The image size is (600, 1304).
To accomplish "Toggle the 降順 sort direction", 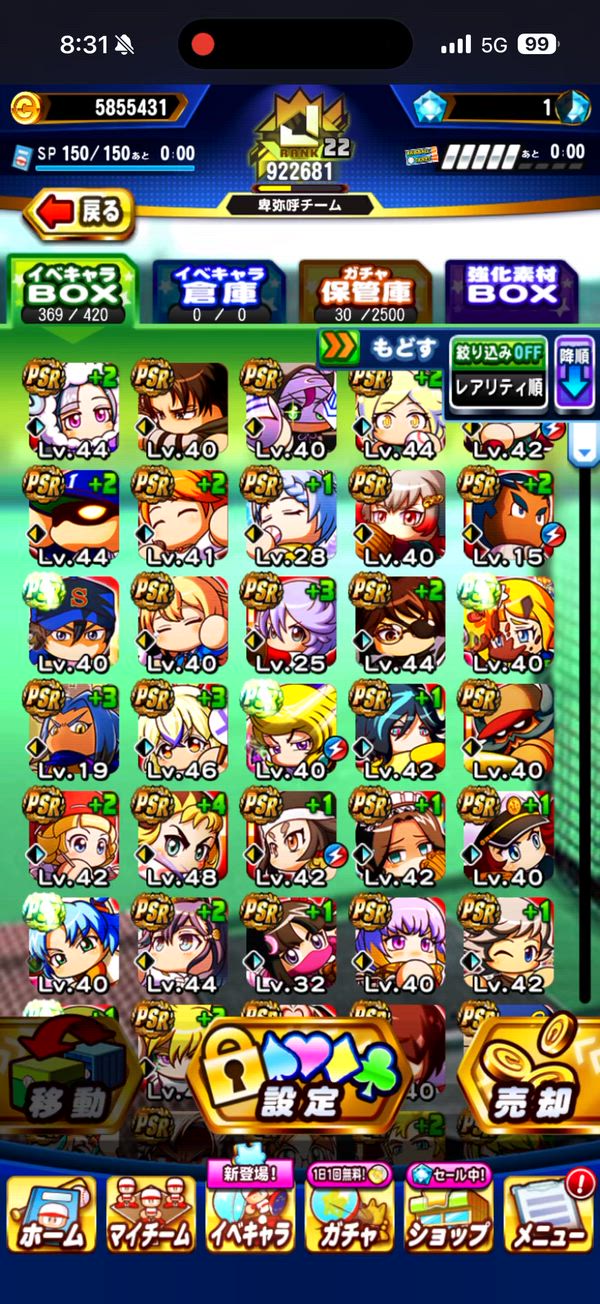I will coord(573,372).
